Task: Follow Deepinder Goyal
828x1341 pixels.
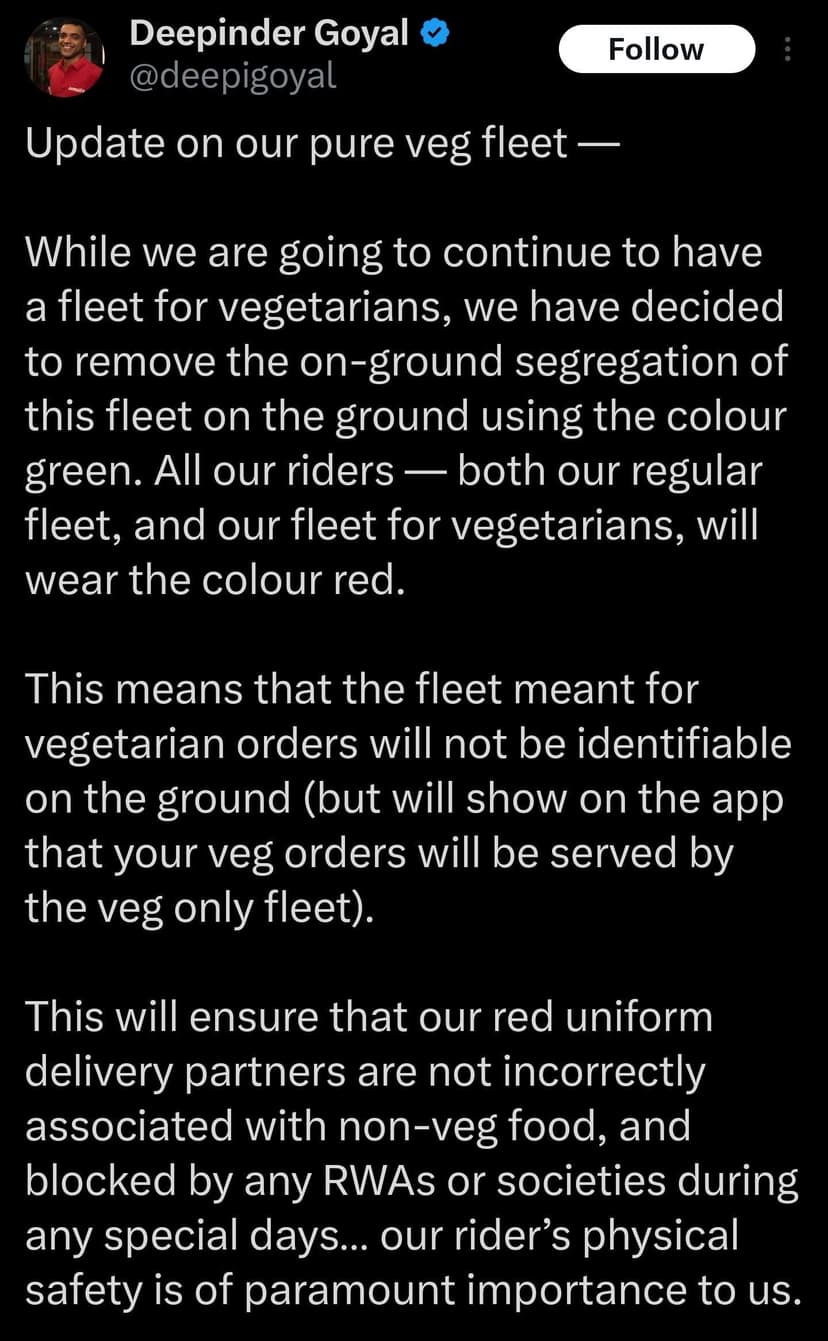Action: (656, 49)
